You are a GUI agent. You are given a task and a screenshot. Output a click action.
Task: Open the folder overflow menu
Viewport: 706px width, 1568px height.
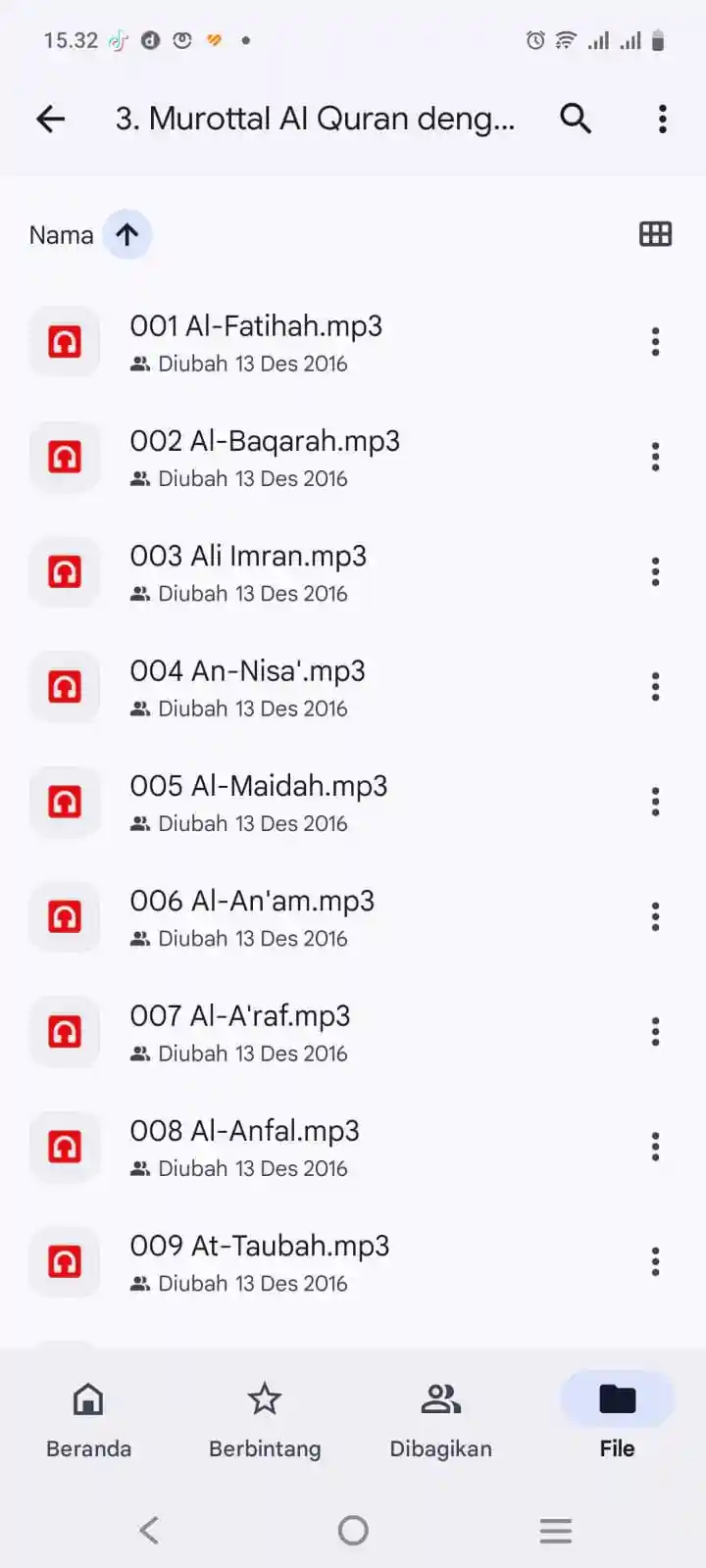point(663,119)
